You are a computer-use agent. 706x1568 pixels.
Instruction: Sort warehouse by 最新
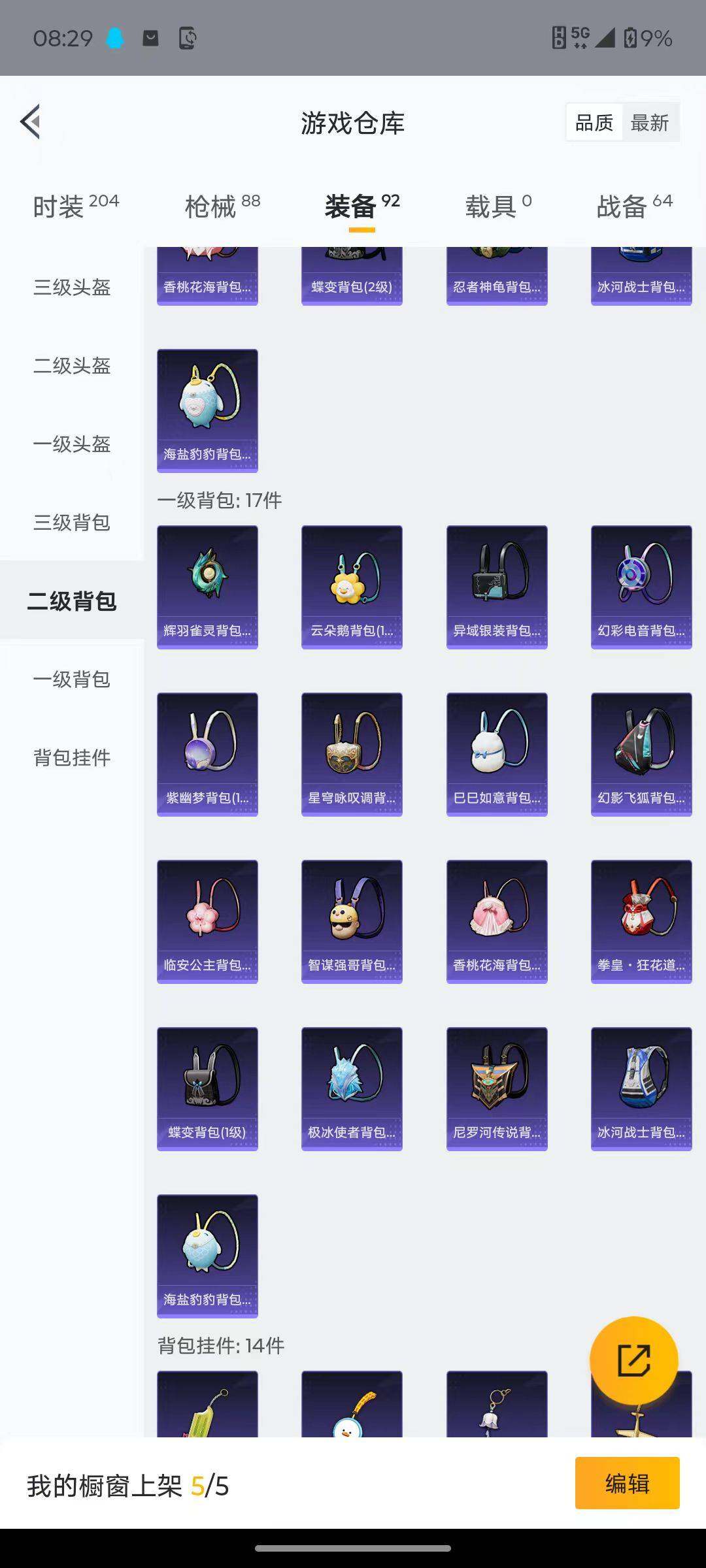click(649, 123)
